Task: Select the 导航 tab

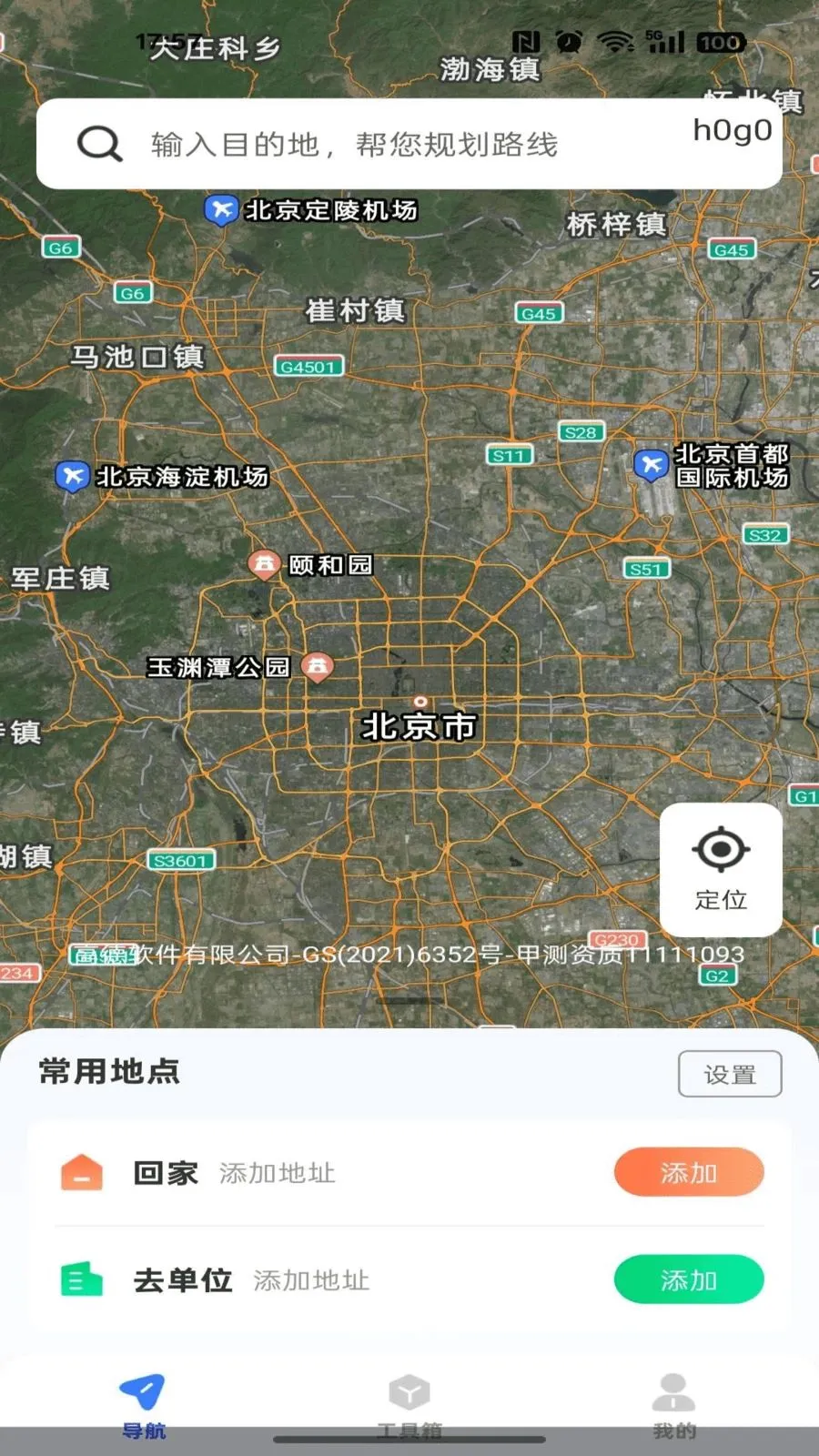Action: [x=144, y=1406]
